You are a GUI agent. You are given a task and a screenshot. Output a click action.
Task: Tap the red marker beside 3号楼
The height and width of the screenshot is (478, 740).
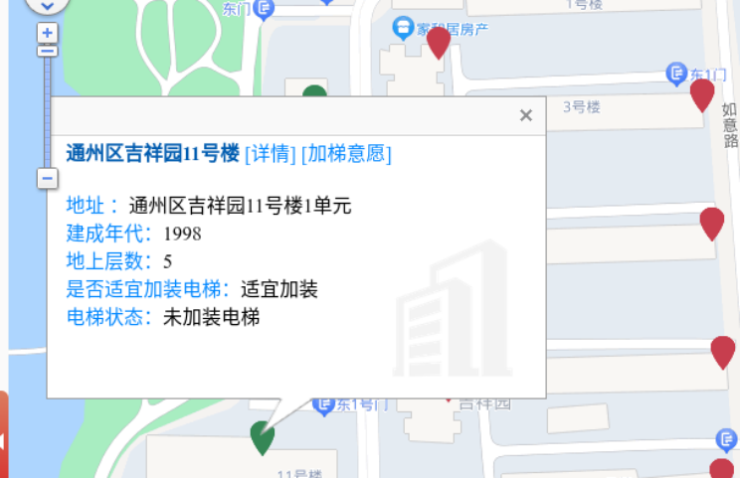click(702, 95)
